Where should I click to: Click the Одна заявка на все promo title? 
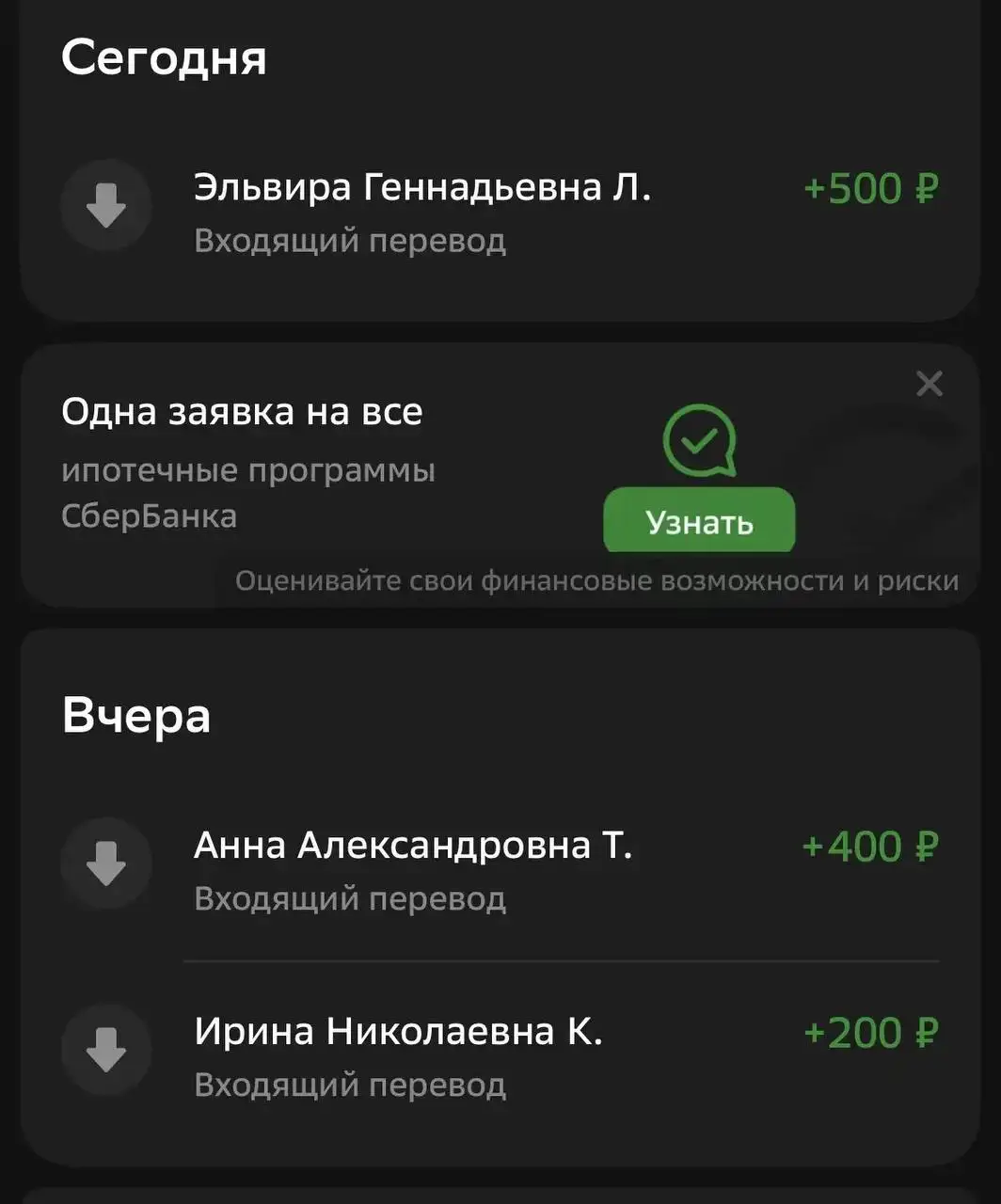pyautogui.click(x=242, y=410)
